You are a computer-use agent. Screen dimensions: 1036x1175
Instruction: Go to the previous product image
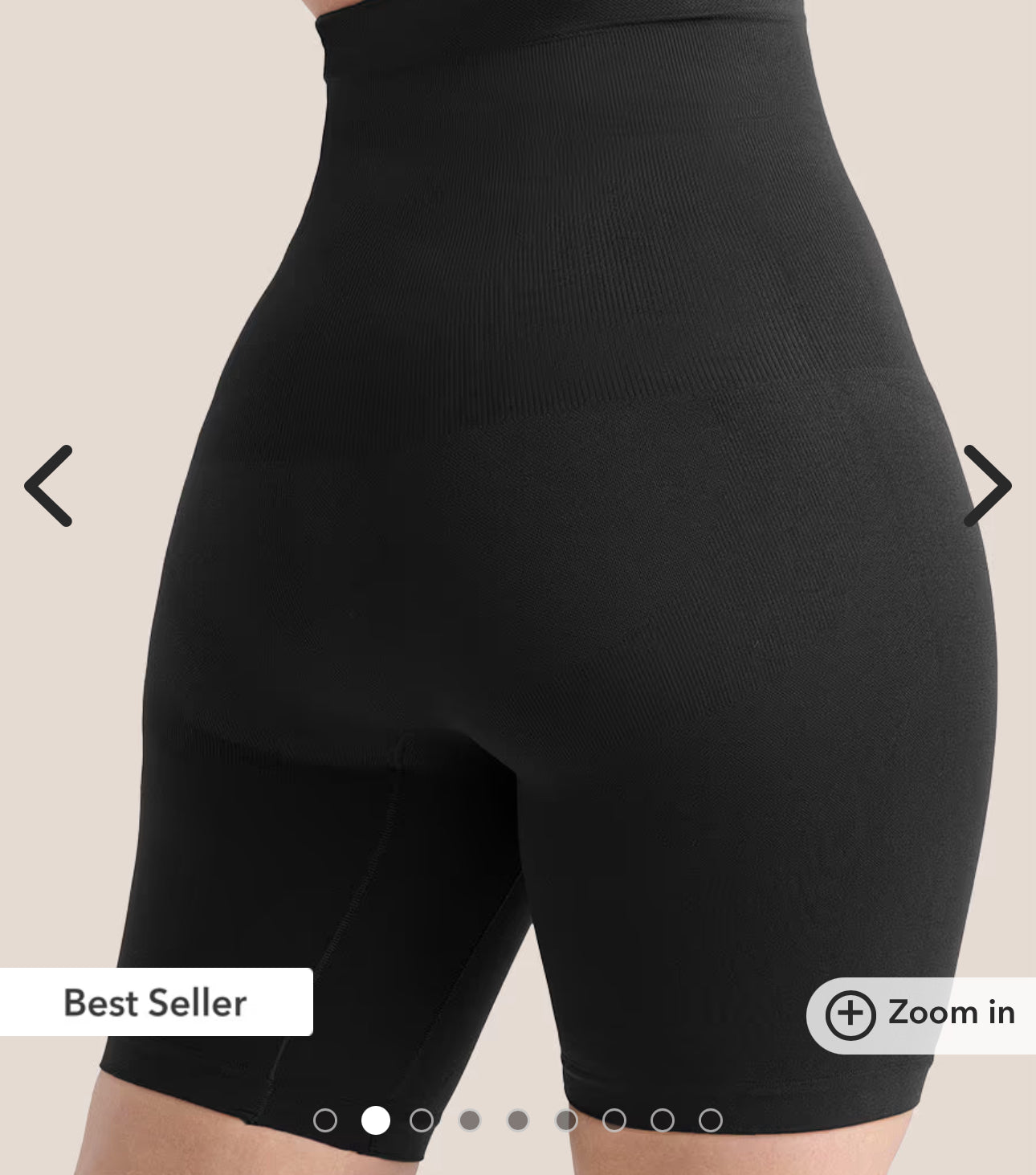pyautogui.click(x=49, y=486)
